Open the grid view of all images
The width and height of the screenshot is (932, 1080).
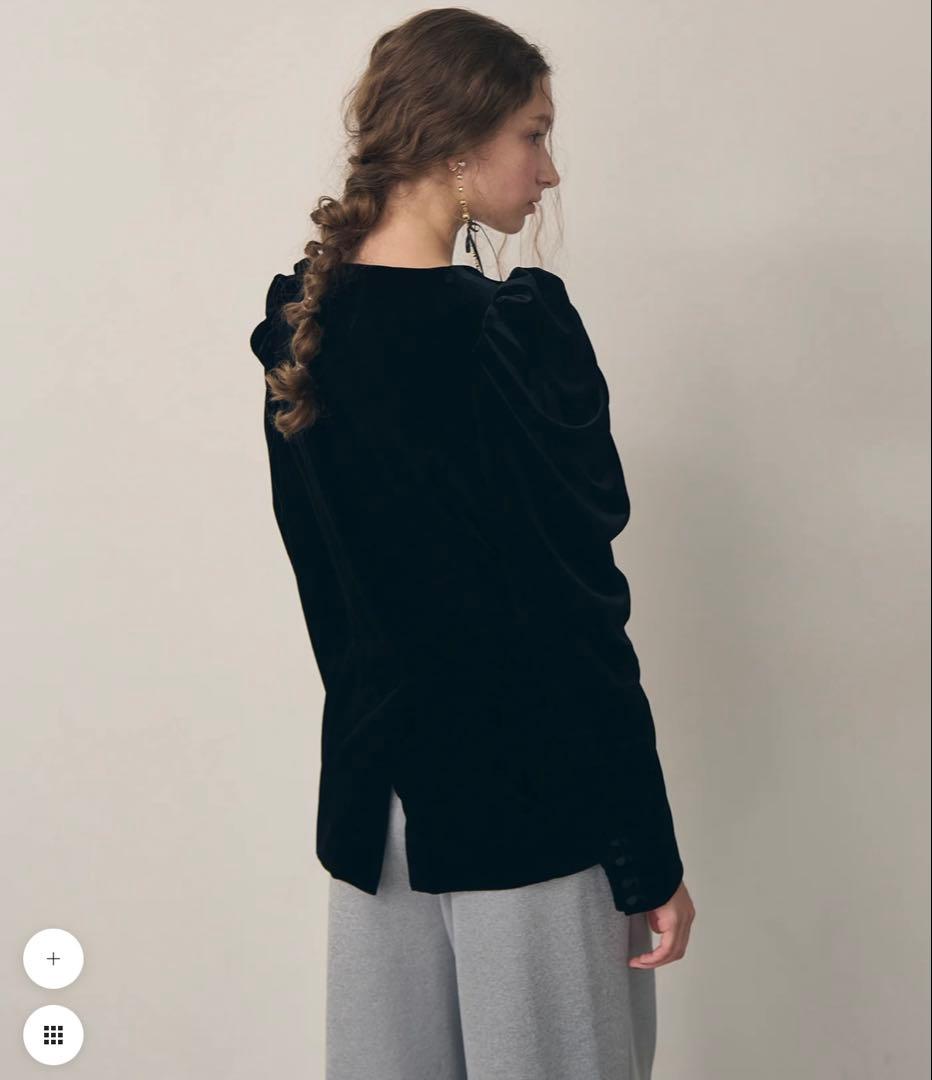coord(53,1035)
